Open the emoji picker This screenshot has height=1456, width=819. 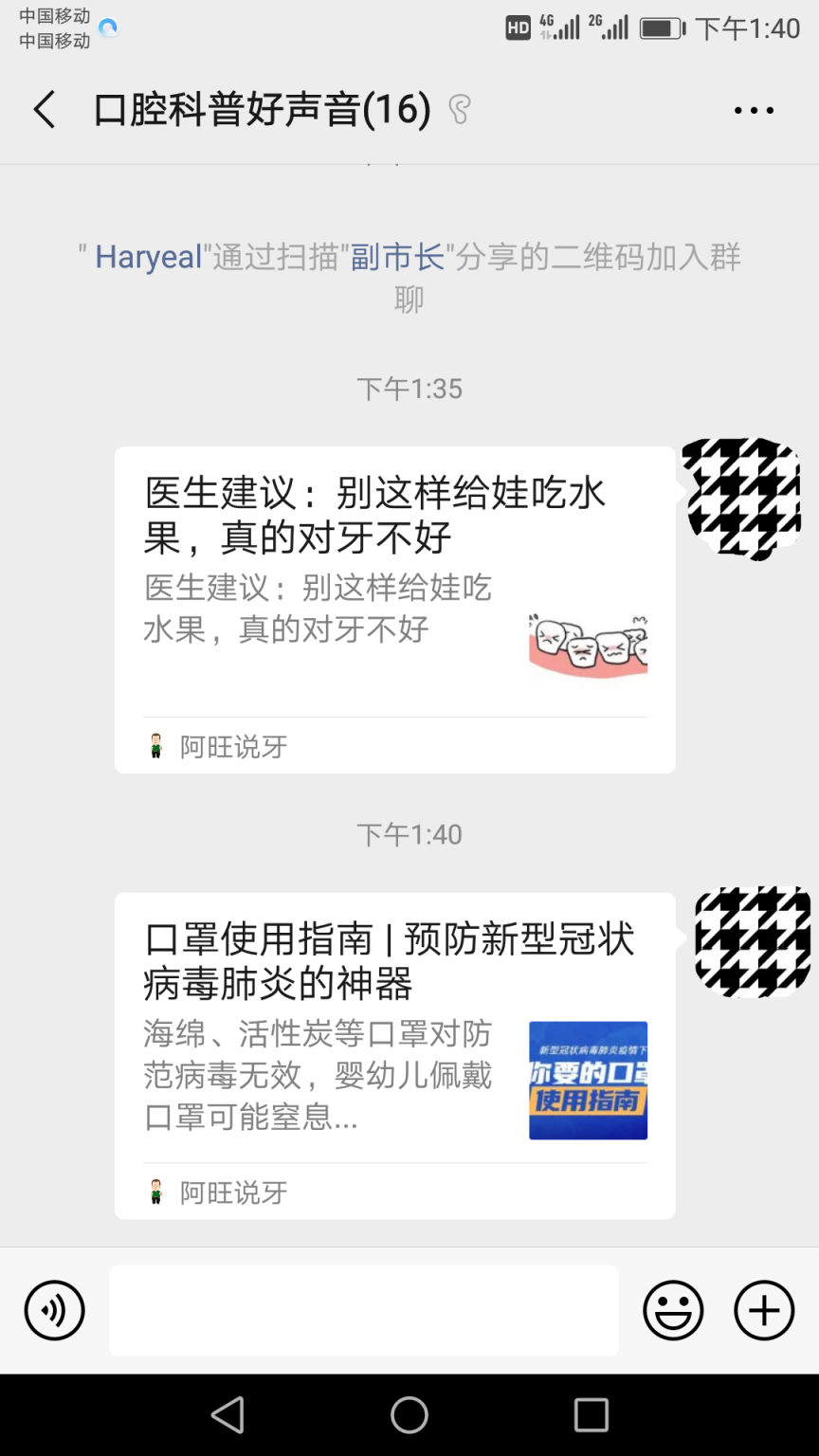tap(673, 1310)
